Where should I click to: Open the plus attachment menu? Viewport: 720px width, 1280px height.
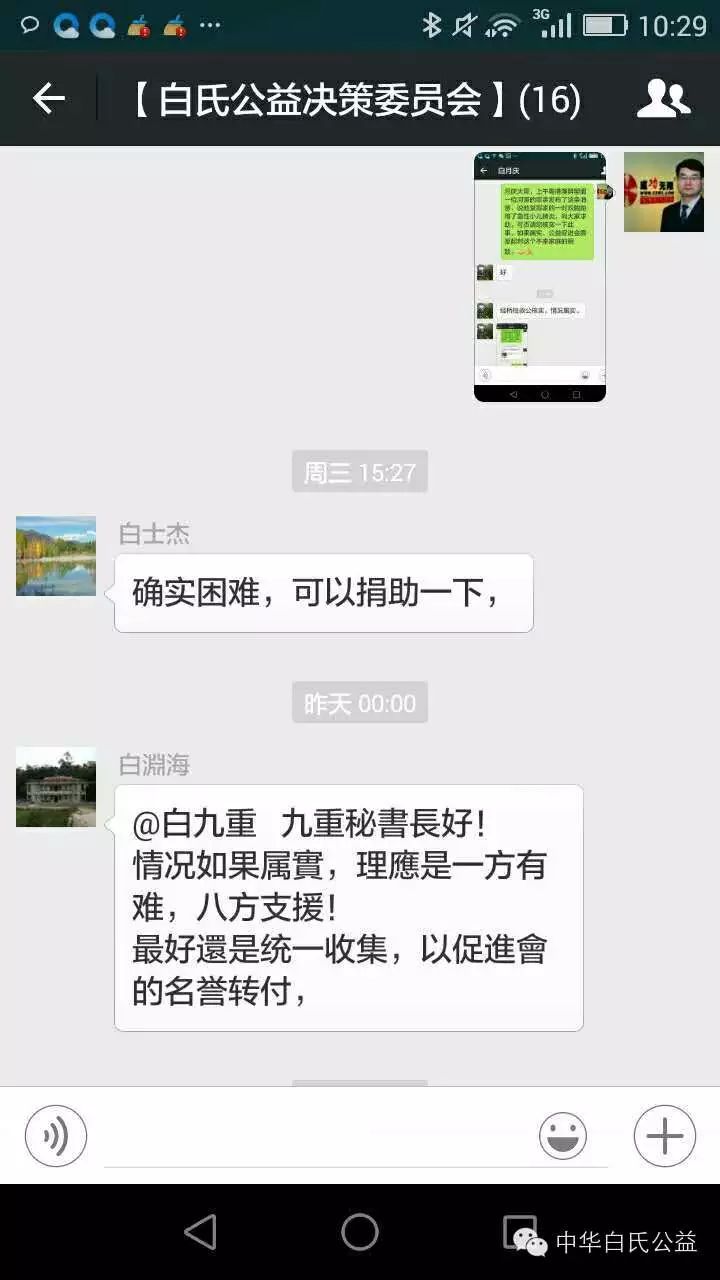click(x=664, y=1136)
